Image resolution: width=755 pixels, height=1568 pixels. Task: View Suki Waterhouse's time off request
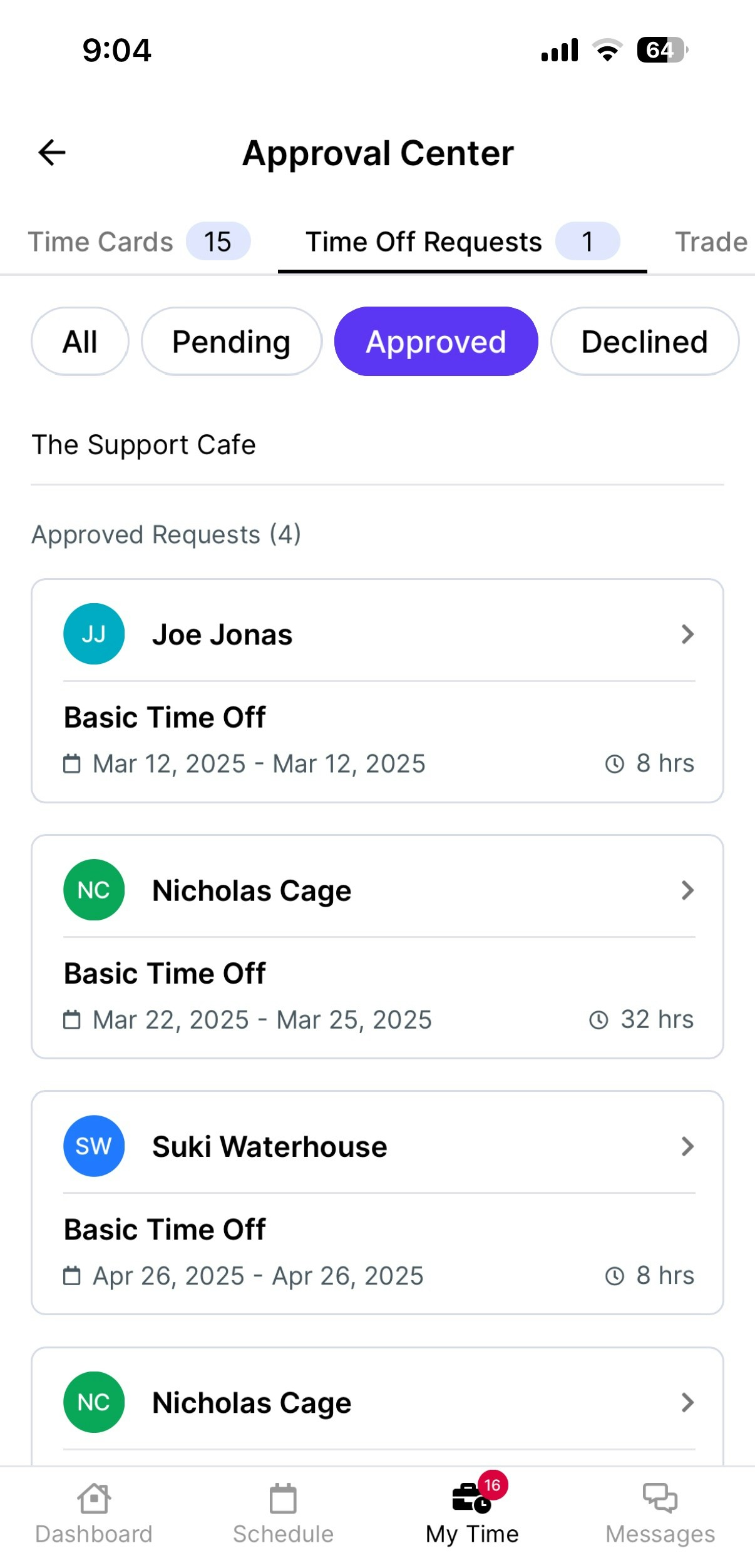(x=377, y=1202)
